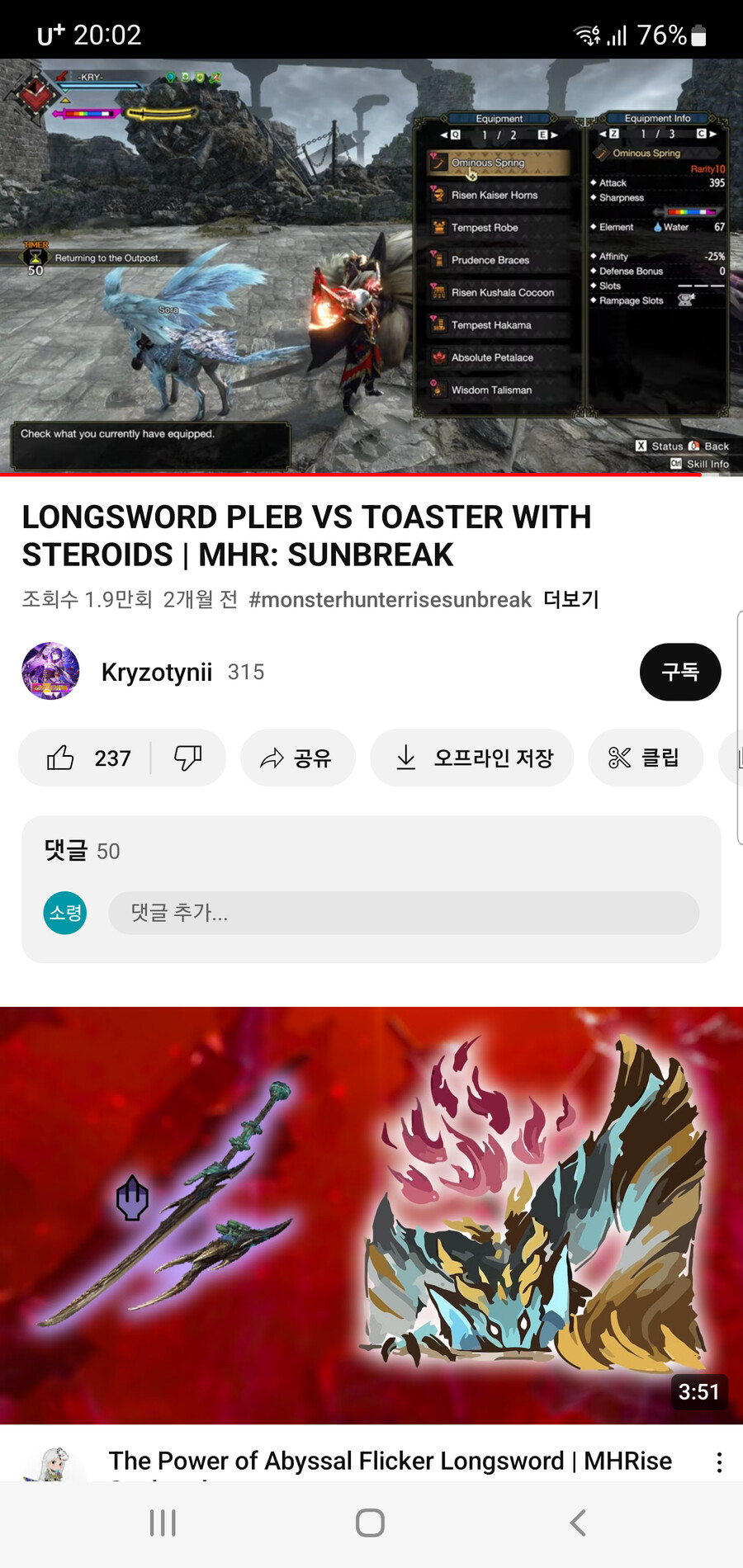Expand the description with 더보기

(571, 599)
